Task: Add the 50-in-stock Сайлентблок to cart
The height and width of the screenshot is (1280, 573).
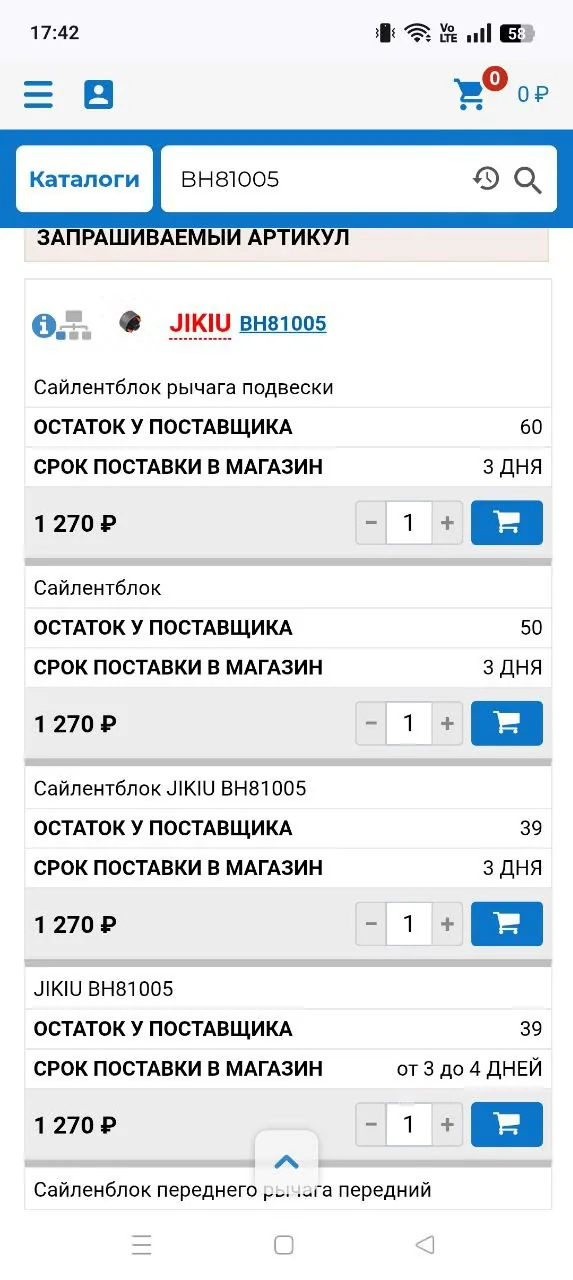Action: (x=506, y=724)
